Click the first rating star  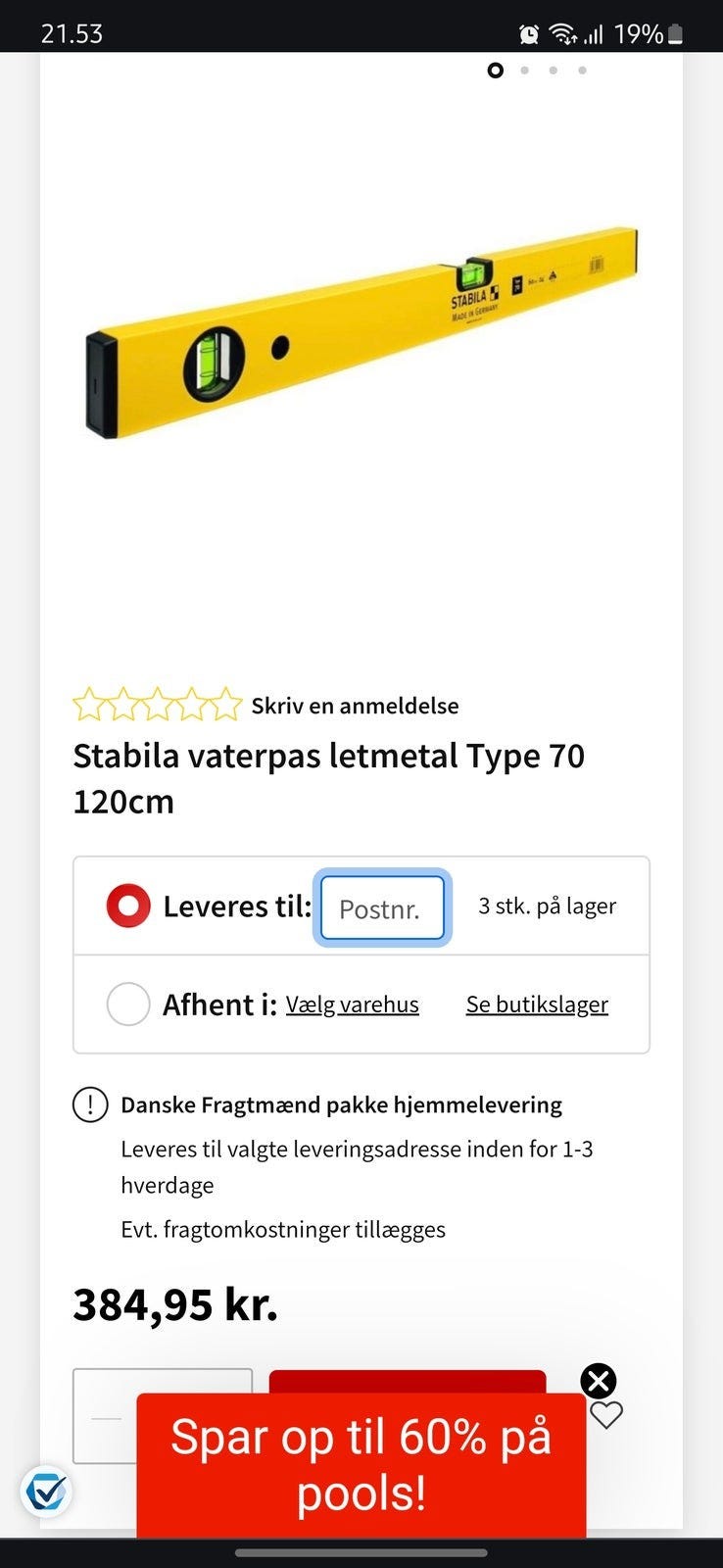point(90,703)
